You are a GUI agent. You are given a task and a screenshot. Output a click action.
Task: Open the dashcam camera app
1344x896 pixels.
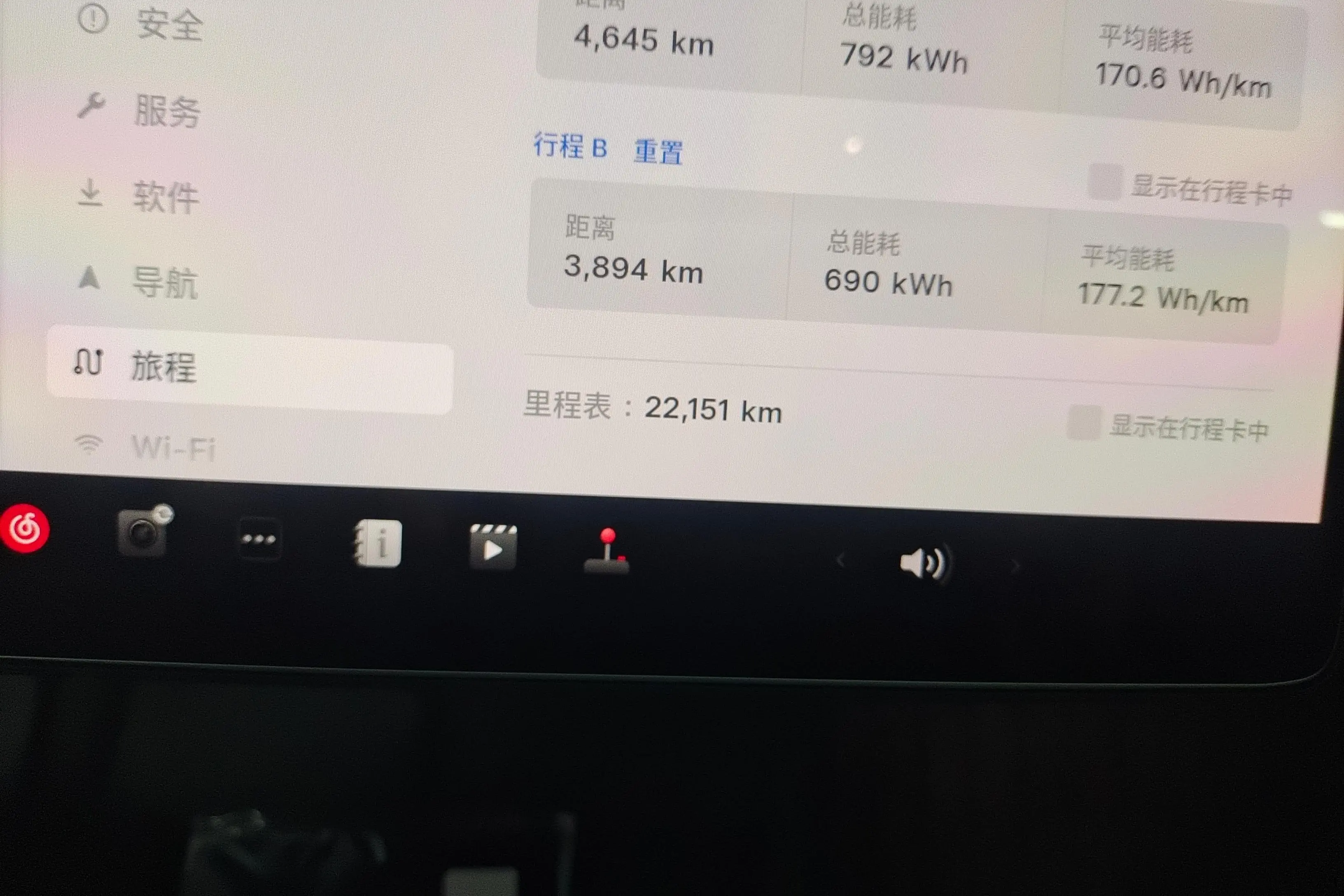coord(143,532)
